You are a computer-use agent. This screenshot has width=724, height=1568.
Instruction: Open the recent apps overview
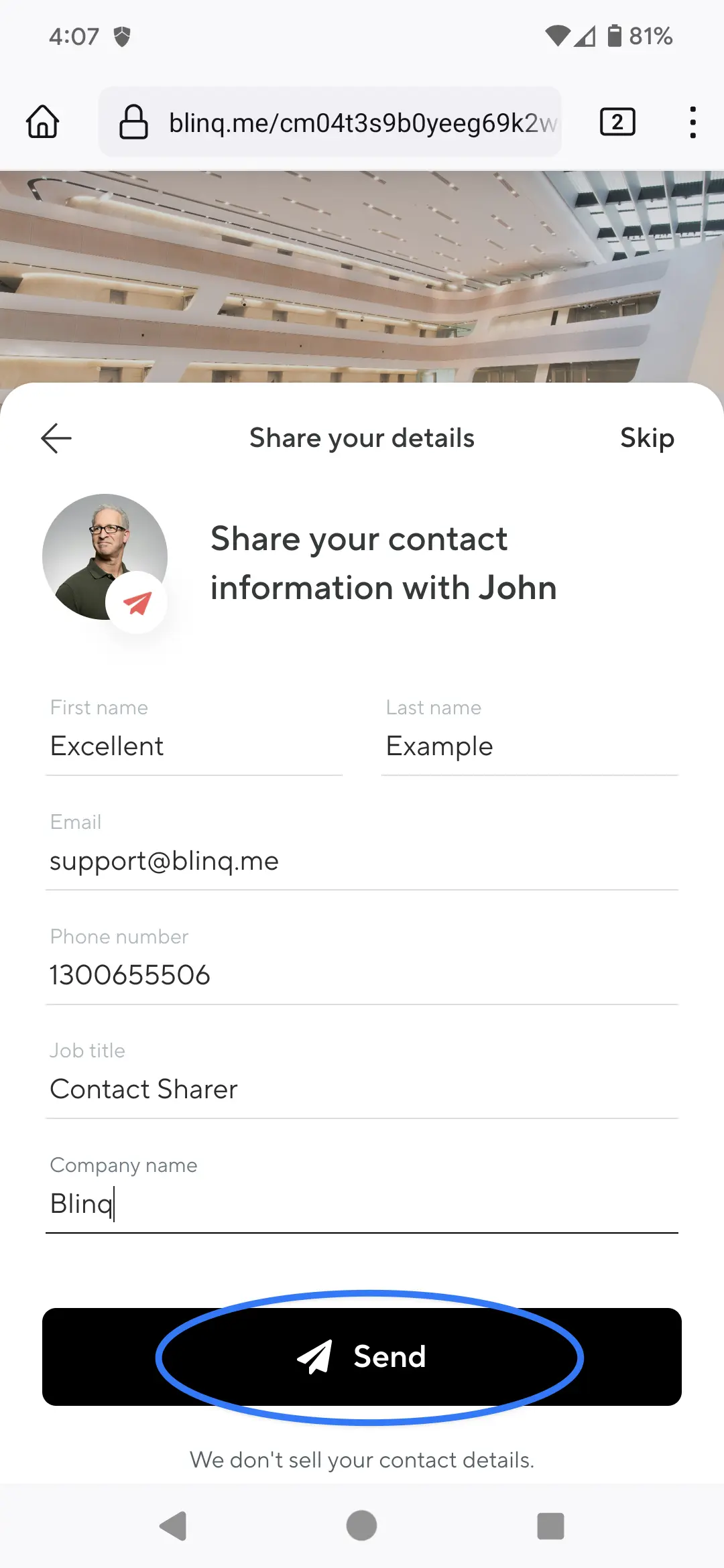point(550,1526)
